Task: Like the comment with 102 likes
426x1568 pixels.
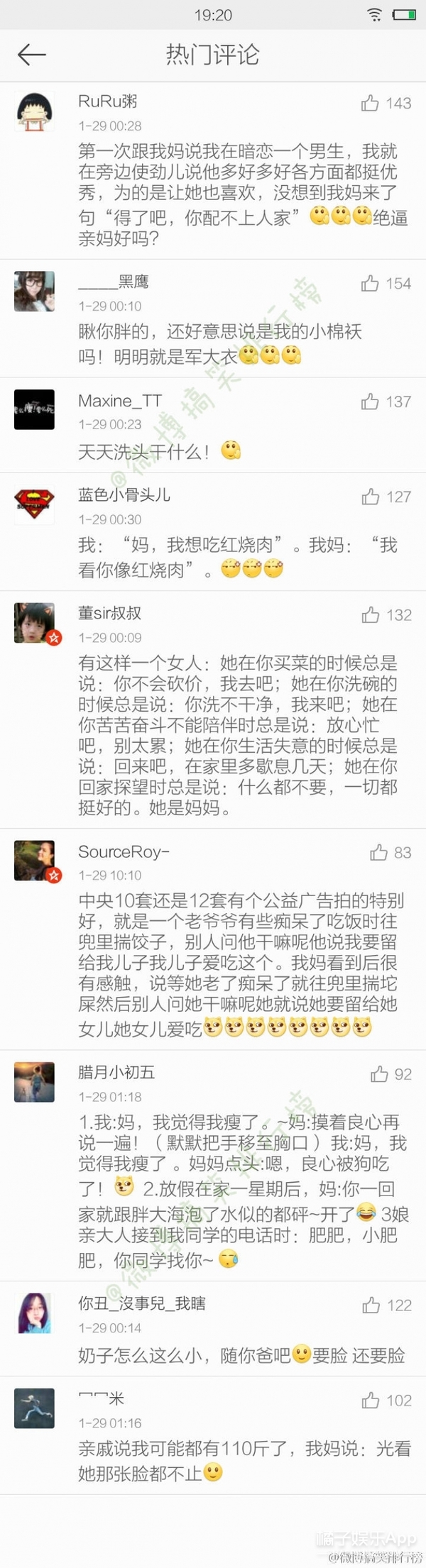Action: point(370,1401)
